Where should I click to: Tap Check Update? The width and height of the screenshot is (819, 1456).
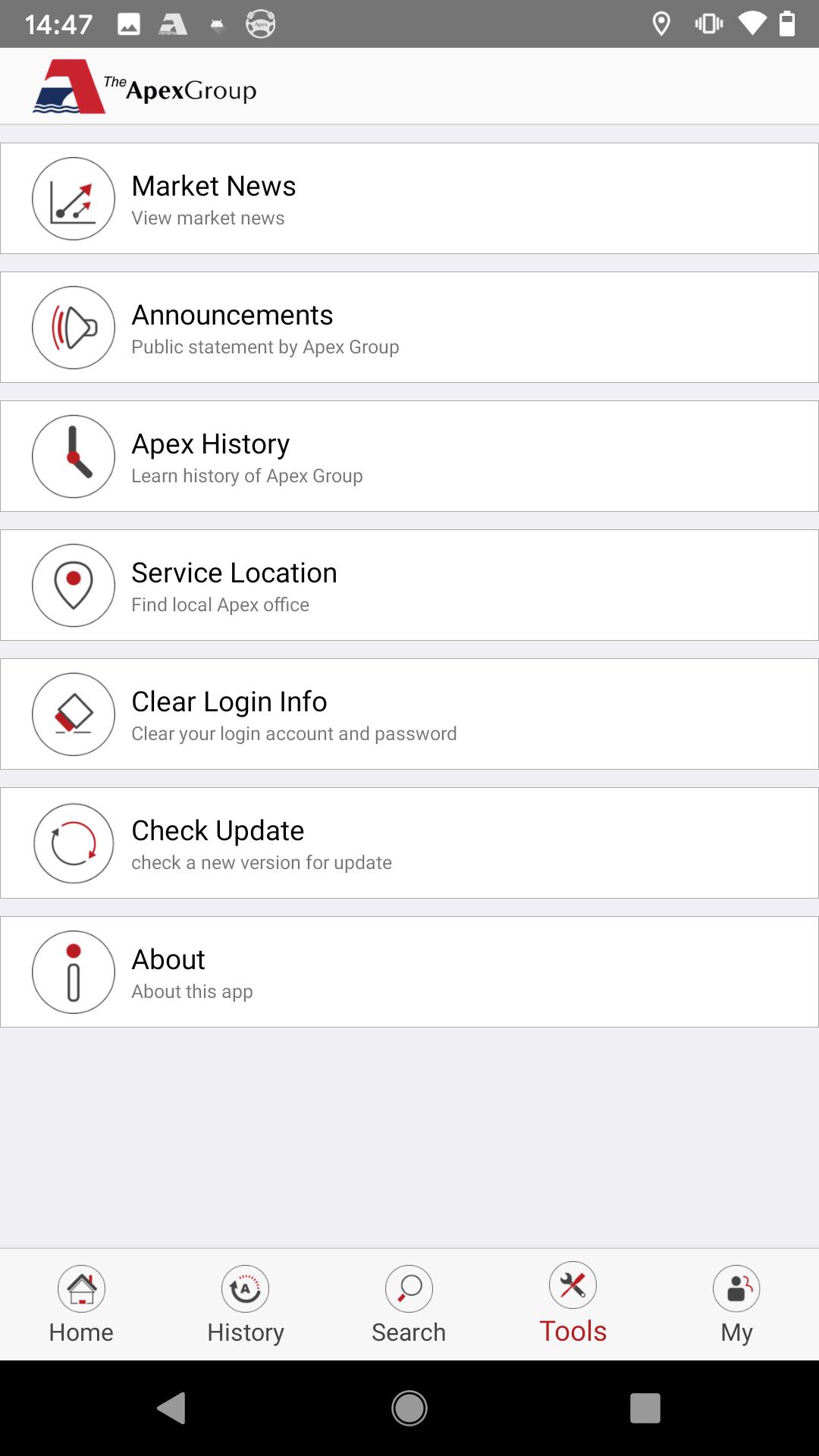409,843
